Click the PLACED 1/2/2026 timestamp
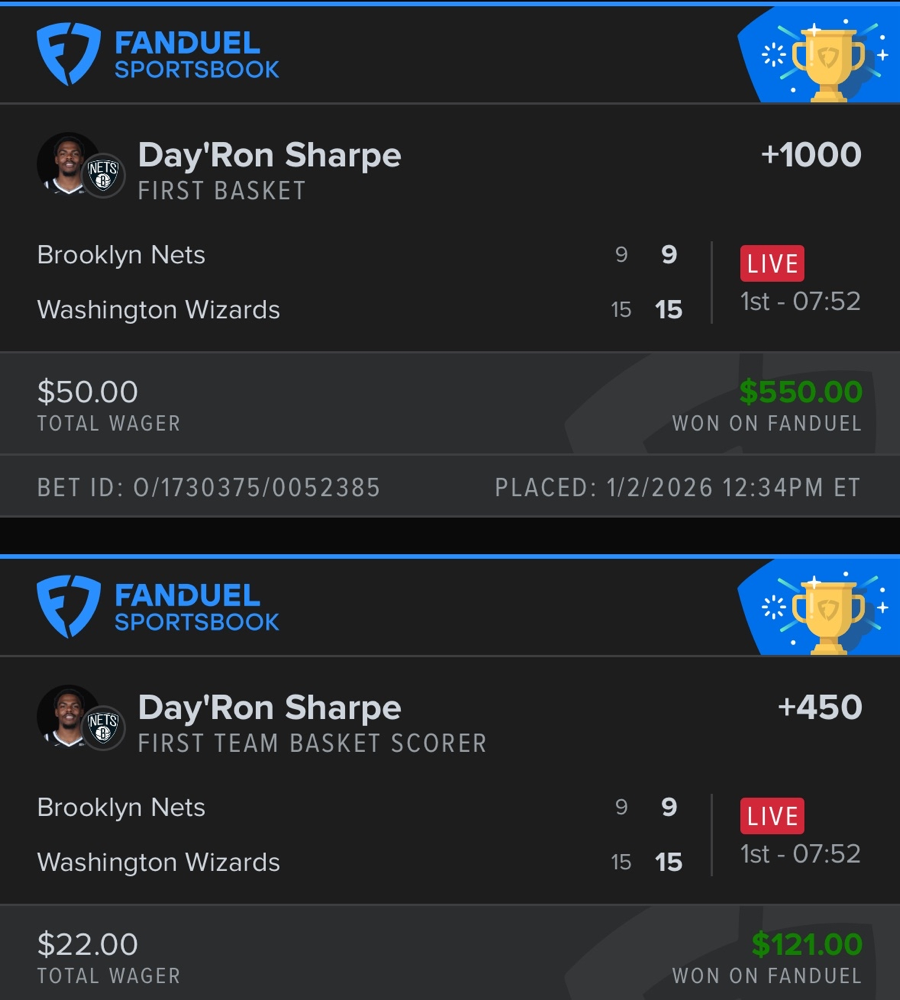Screen dimensions: 900x1000 676,488
